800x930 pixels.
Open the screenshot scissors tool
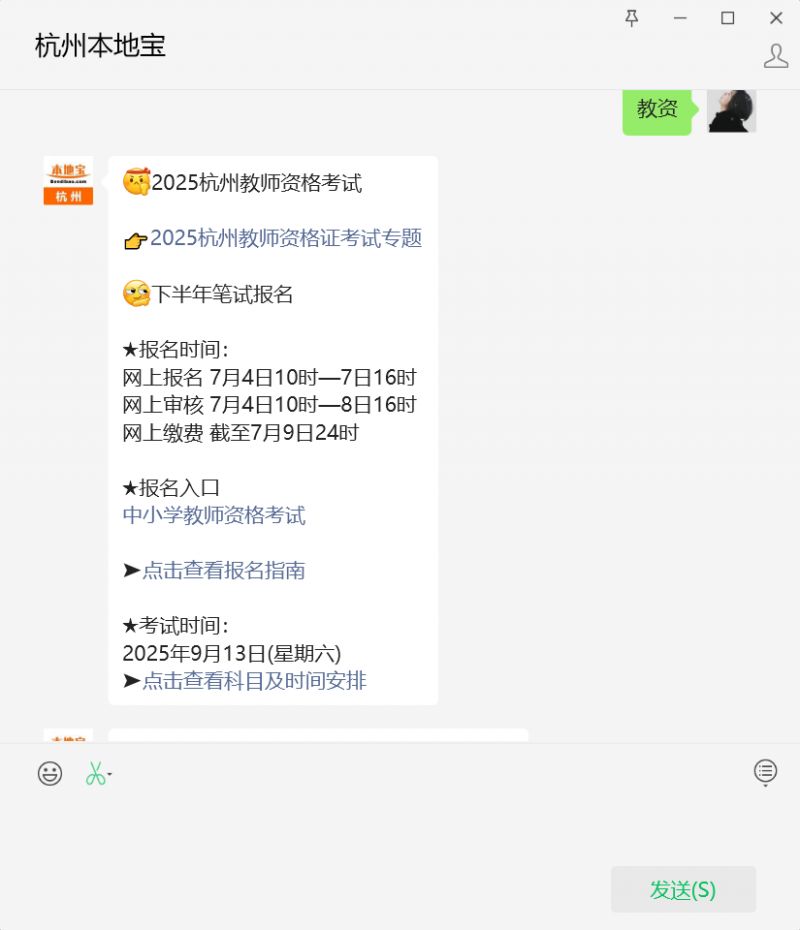point(96,773)
